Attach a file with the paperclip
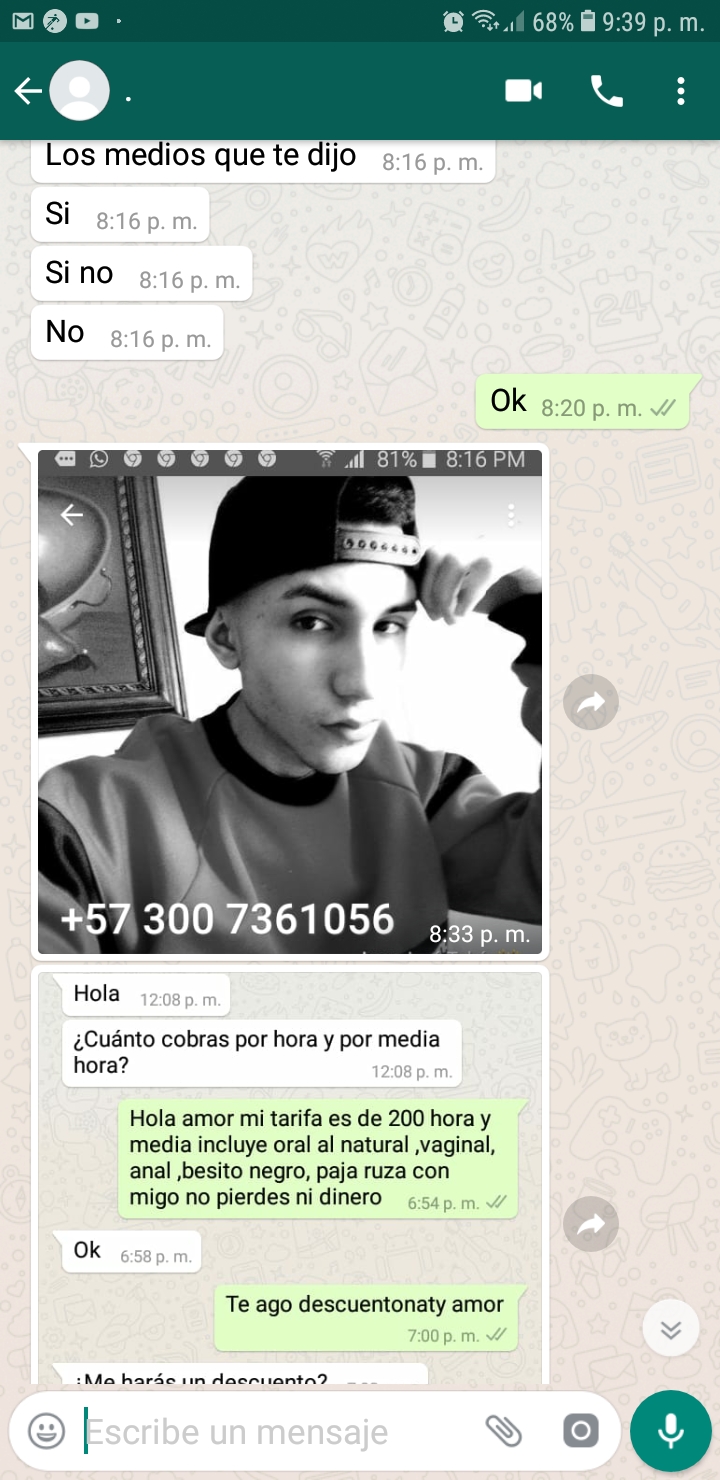The image size is (720, 1480). [504, 1432]
